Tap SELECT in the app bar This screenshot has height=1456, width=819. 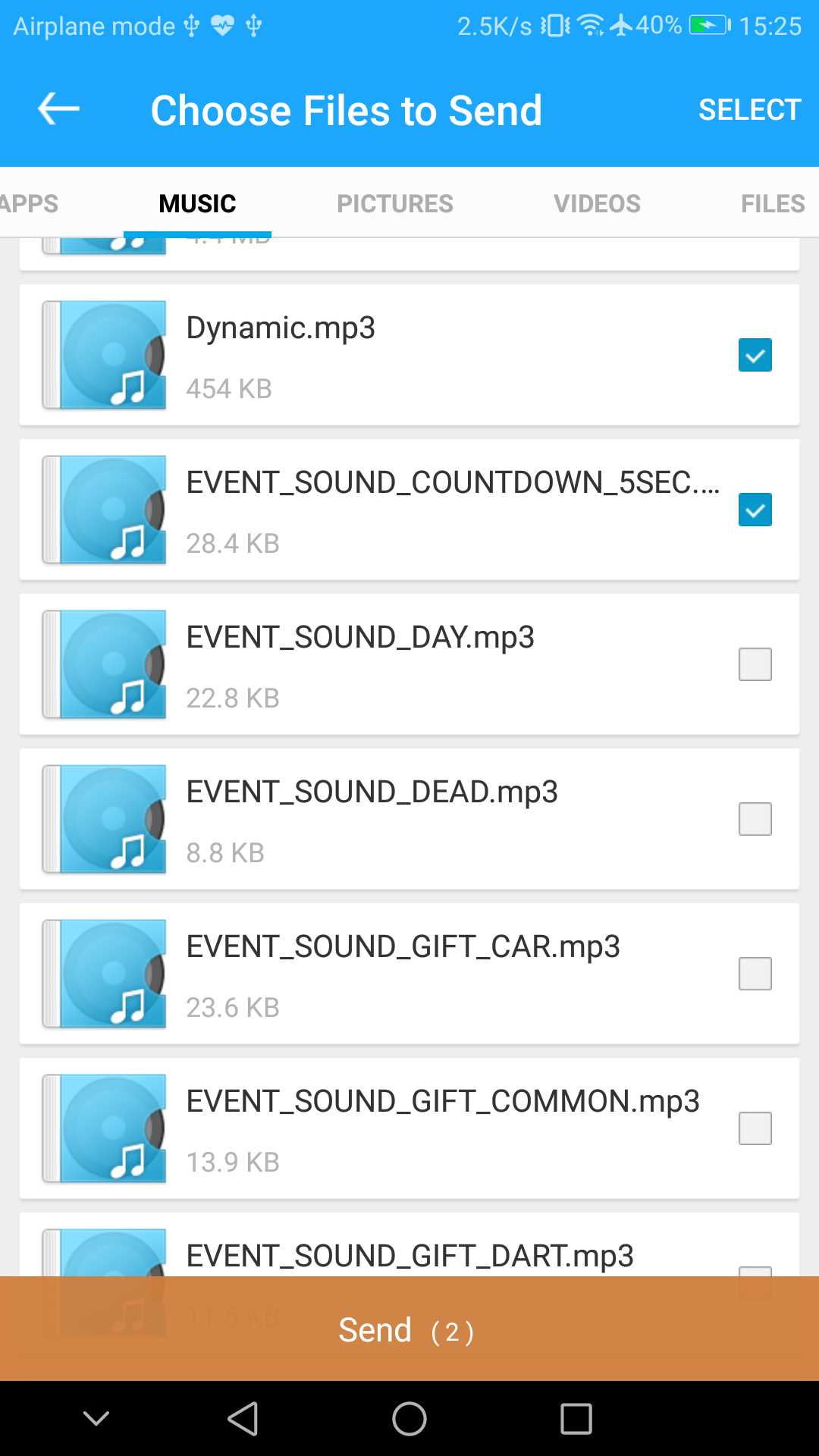749,110
